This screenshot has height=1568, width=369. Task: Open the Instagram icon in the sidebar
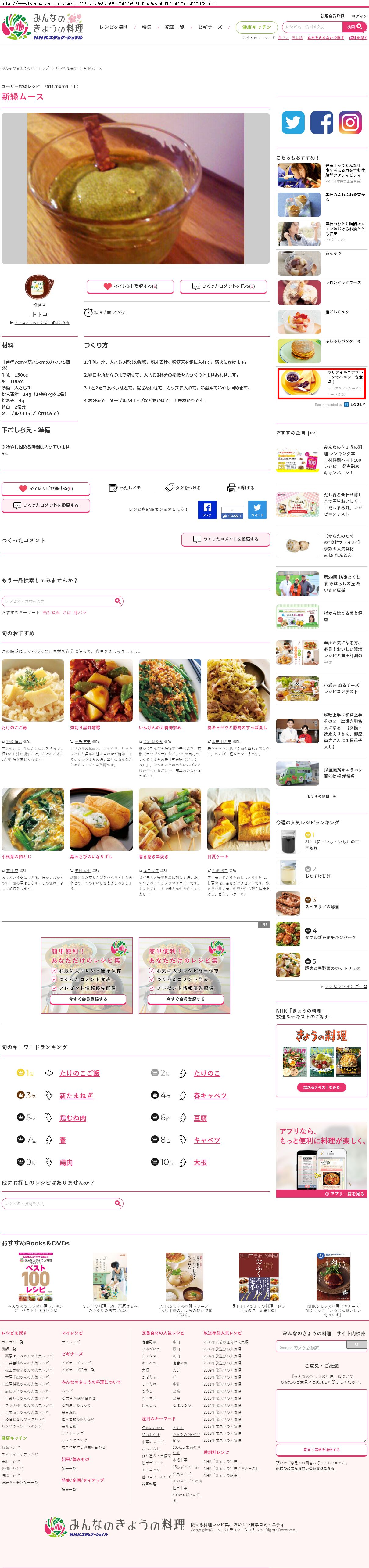[x=350, y=122]
